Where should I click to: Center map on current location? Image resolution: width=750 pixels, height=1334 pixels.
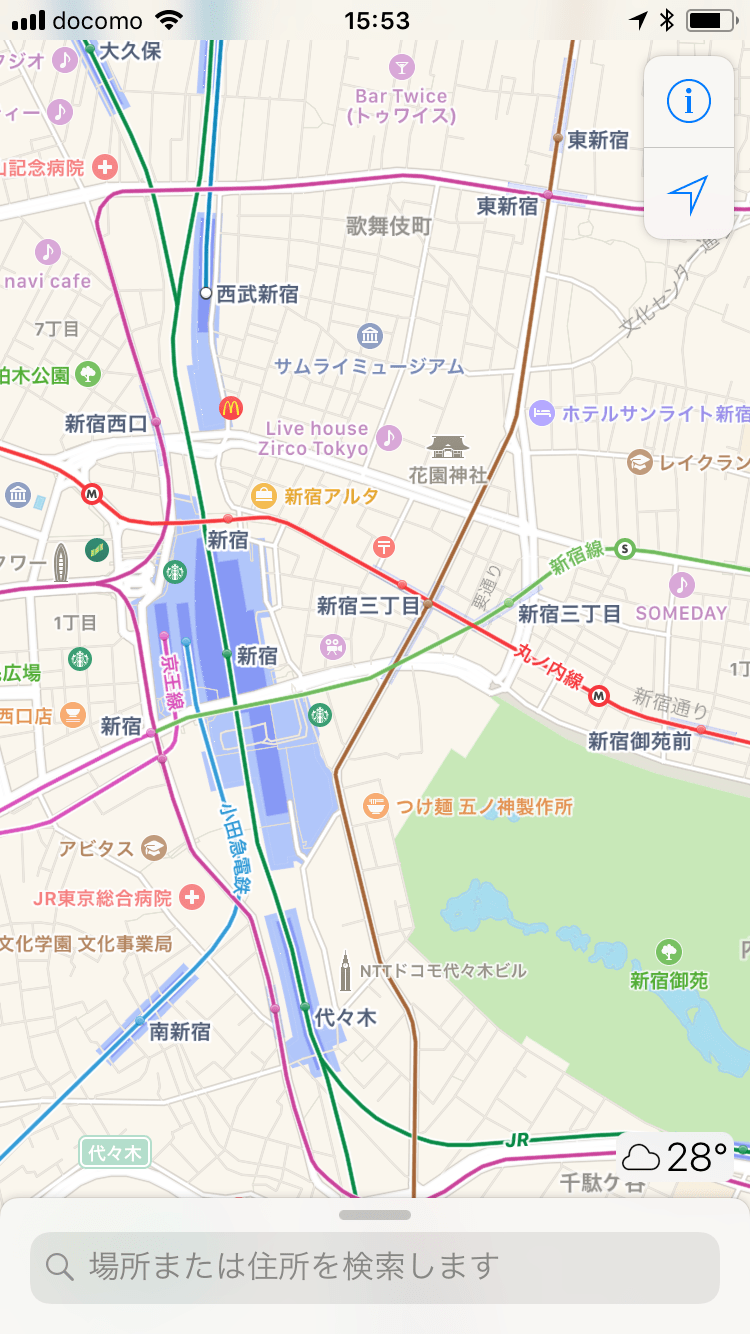click(689, 195)
